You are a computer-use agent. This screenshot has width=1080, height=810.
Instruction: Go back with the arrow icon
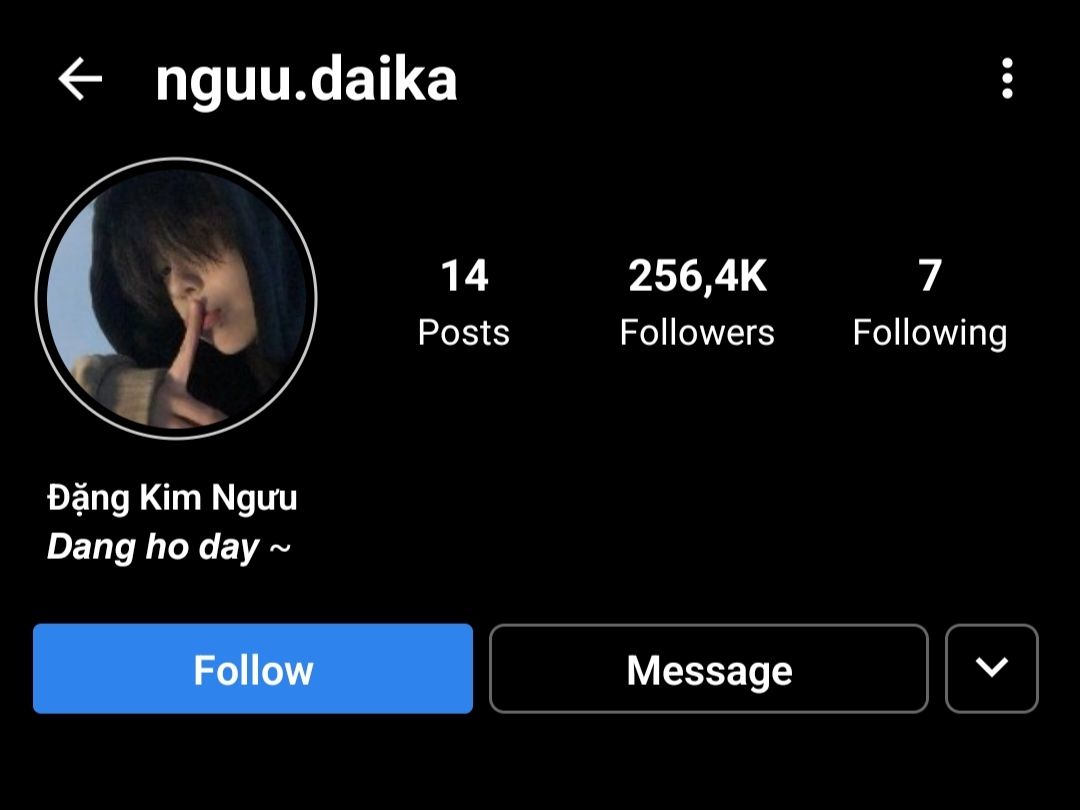tap(80, 79)
